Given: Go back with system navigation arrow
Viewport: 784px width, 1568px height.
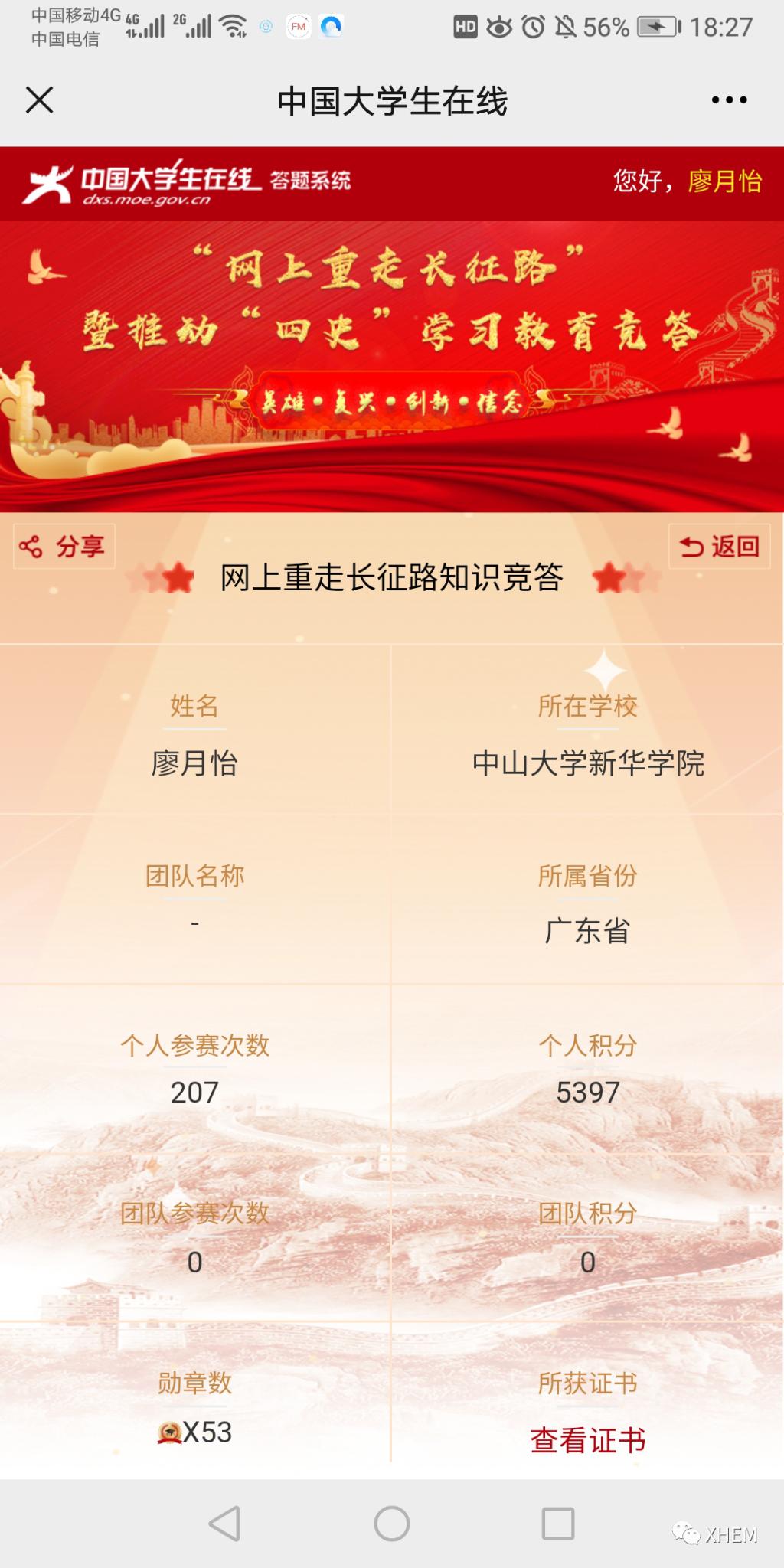Looking at the screenshot, I should 224,1524.
